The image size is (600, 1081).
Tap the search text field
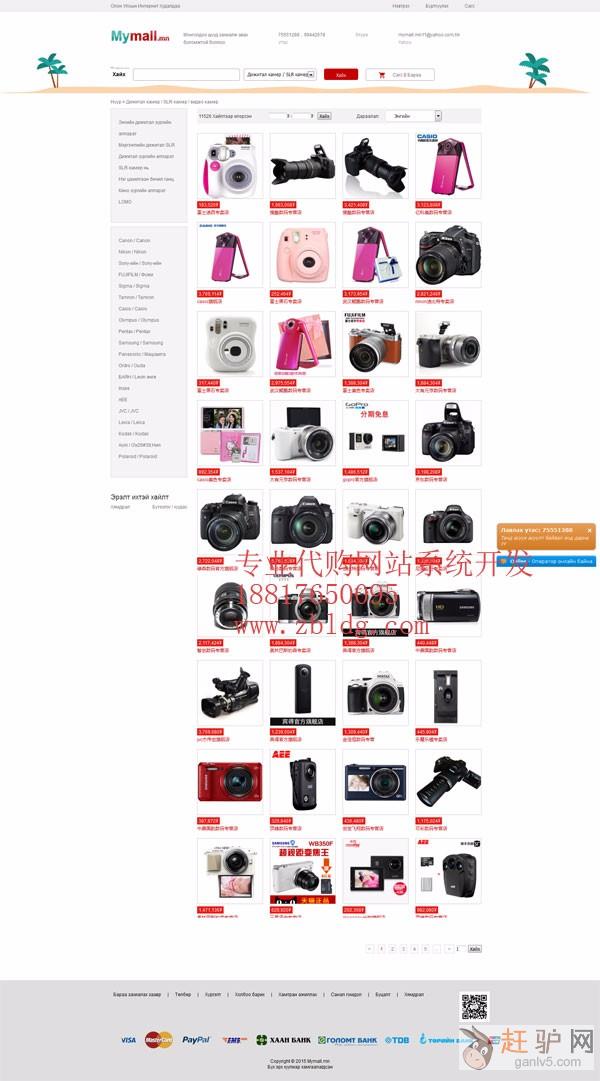[186, 75]
